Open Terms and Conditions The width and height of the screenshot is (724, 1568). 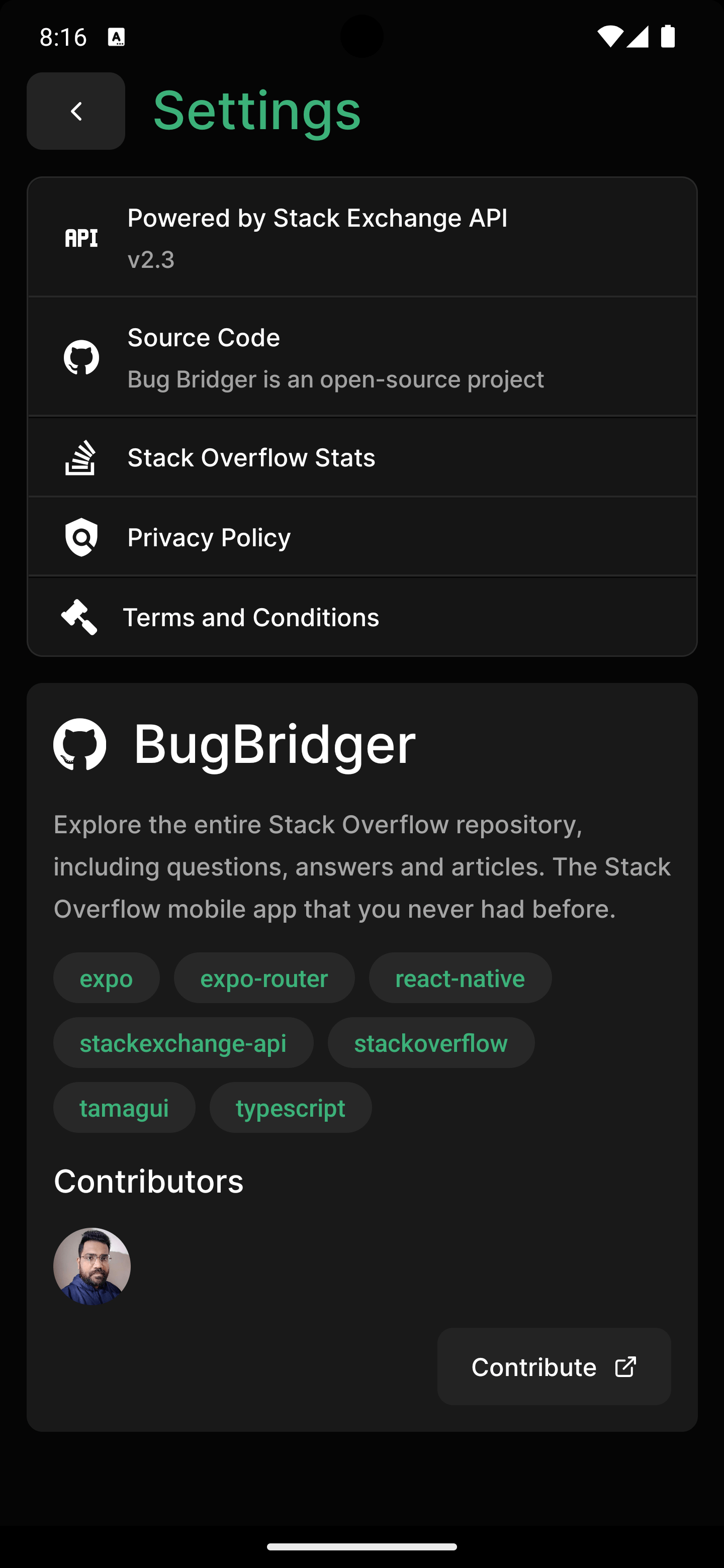(361, 617)
